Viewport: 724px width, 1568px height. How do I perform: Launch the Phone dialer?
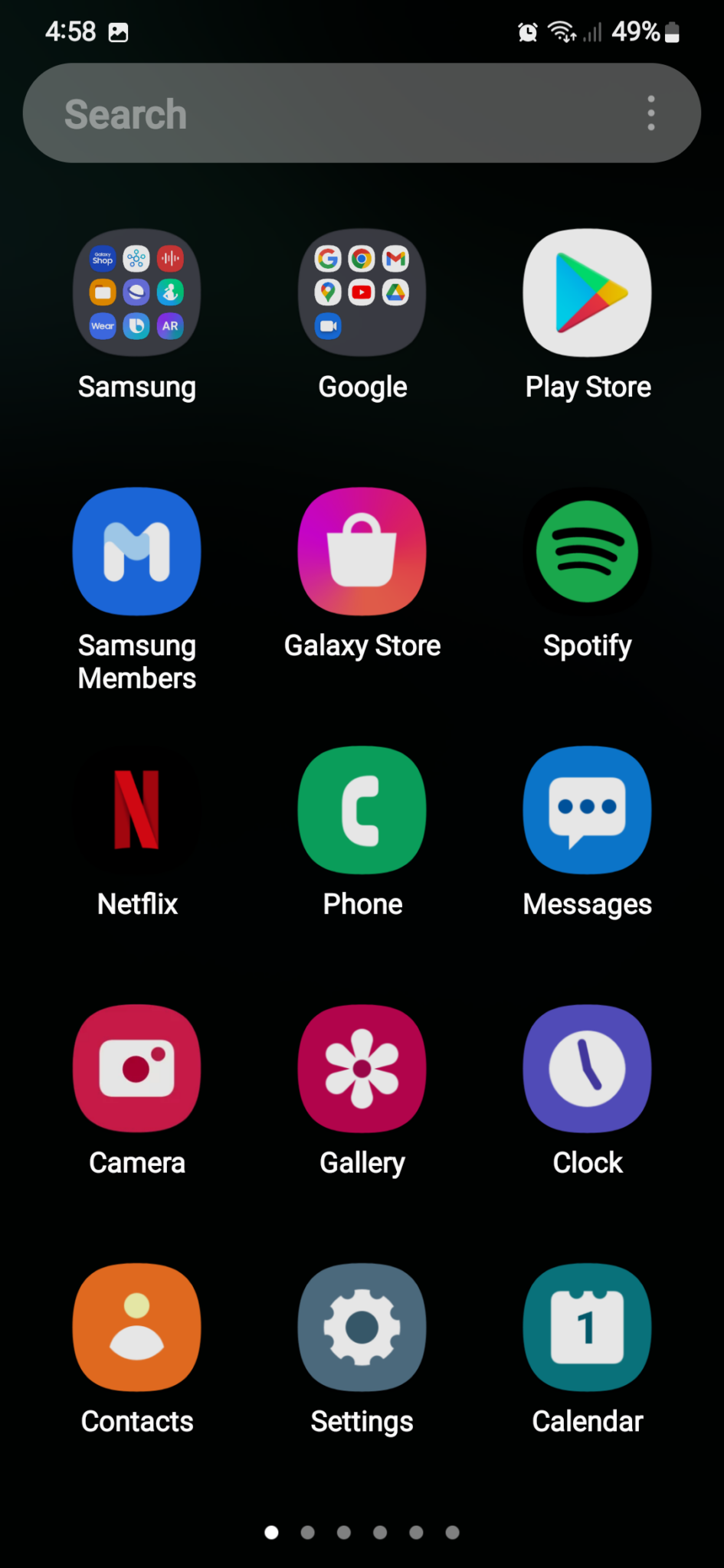(x=362, y=810)
